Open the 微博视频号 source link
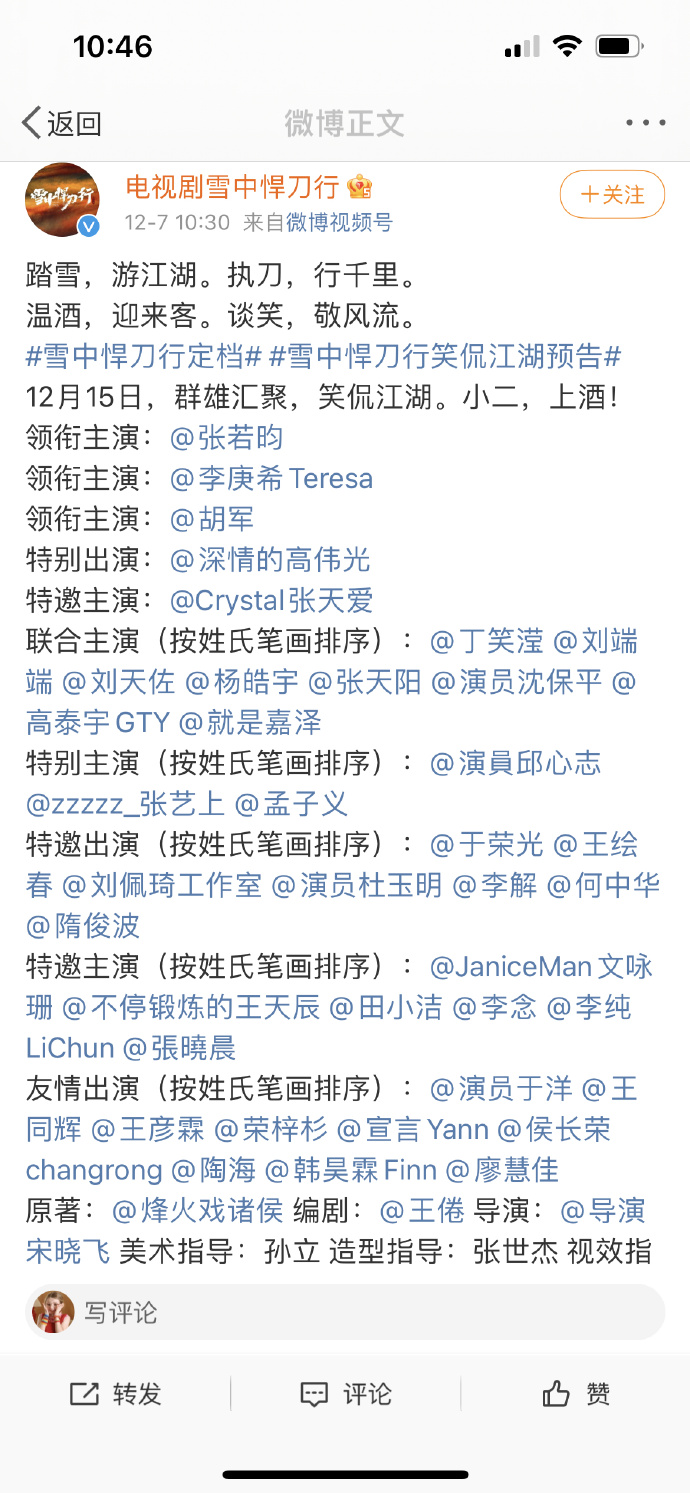This screenshot has height=1493, width=690. click(339, 222)
